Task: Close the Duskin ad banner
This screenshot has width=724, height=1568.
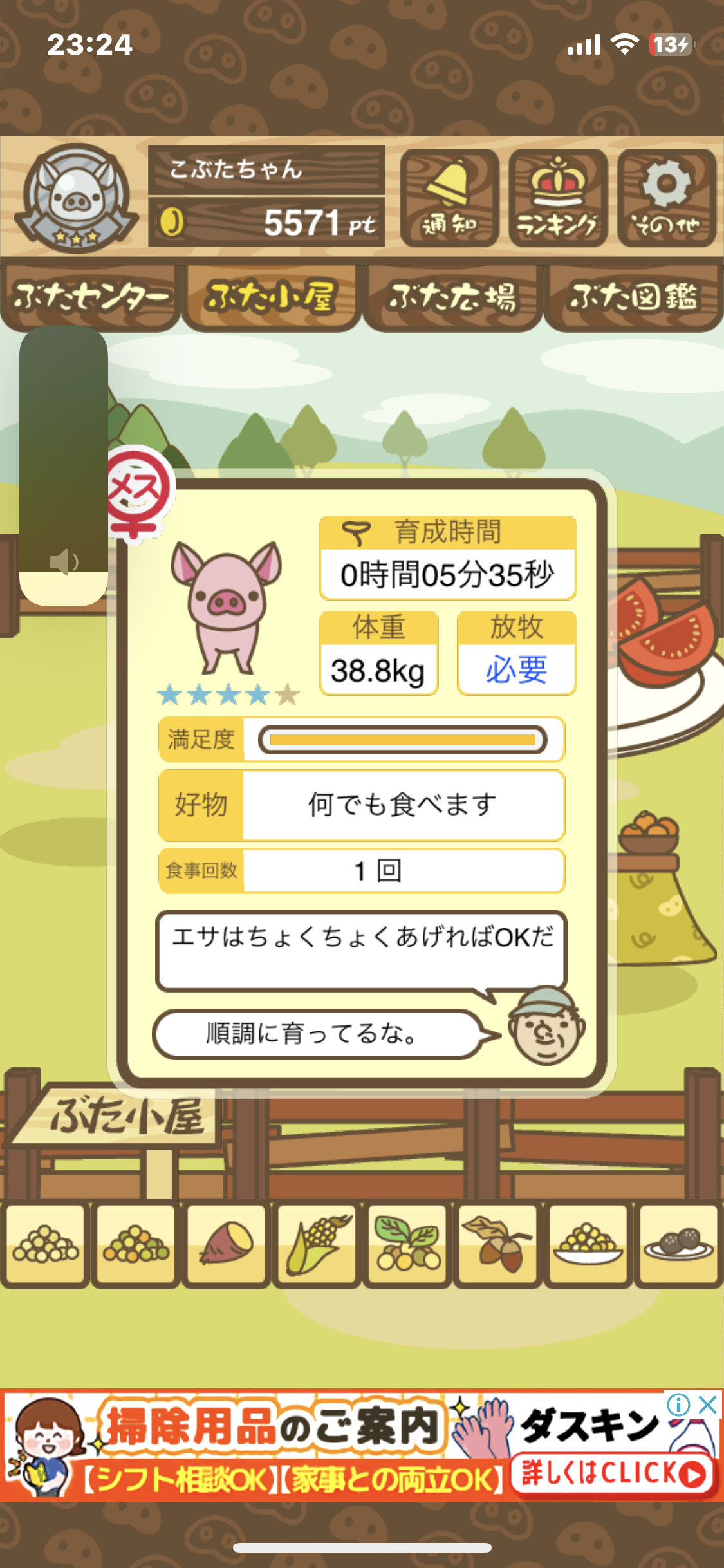Action: (707, 1405)
